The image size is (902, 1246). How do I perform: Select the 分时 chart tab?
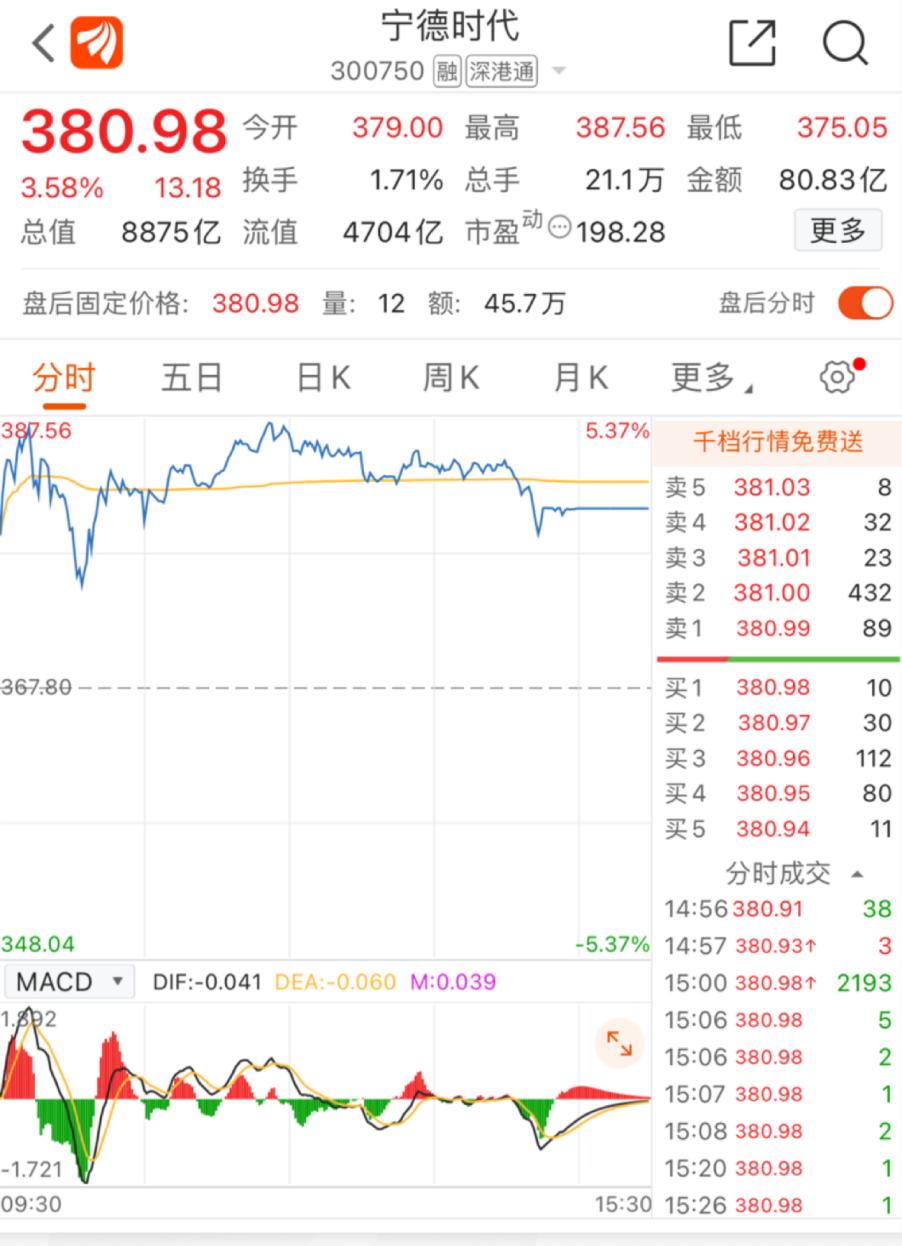(64, 378)
